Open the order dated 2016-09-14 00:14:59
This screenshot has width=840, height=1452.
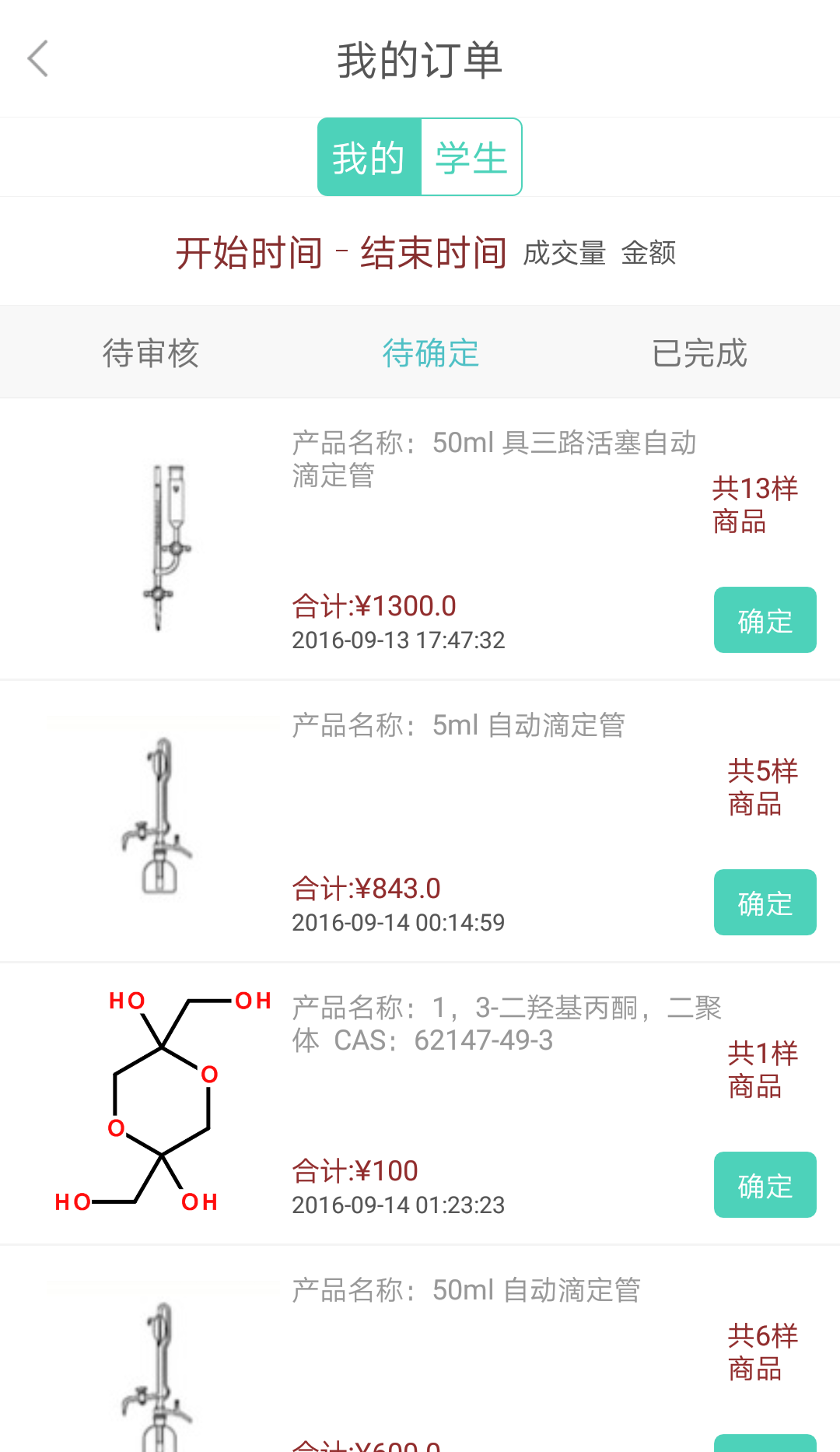point(398,922)
